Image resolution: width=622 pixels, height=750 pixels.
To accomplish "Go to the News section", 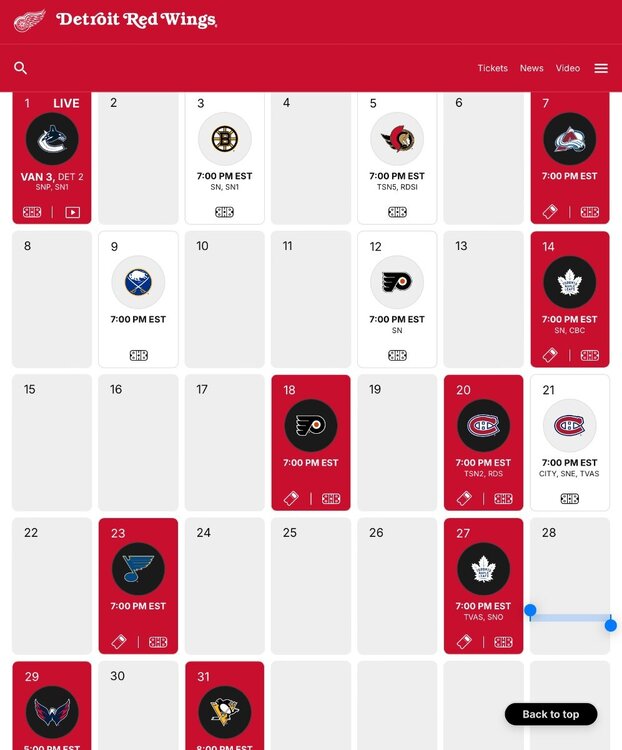I will point(531,68).
